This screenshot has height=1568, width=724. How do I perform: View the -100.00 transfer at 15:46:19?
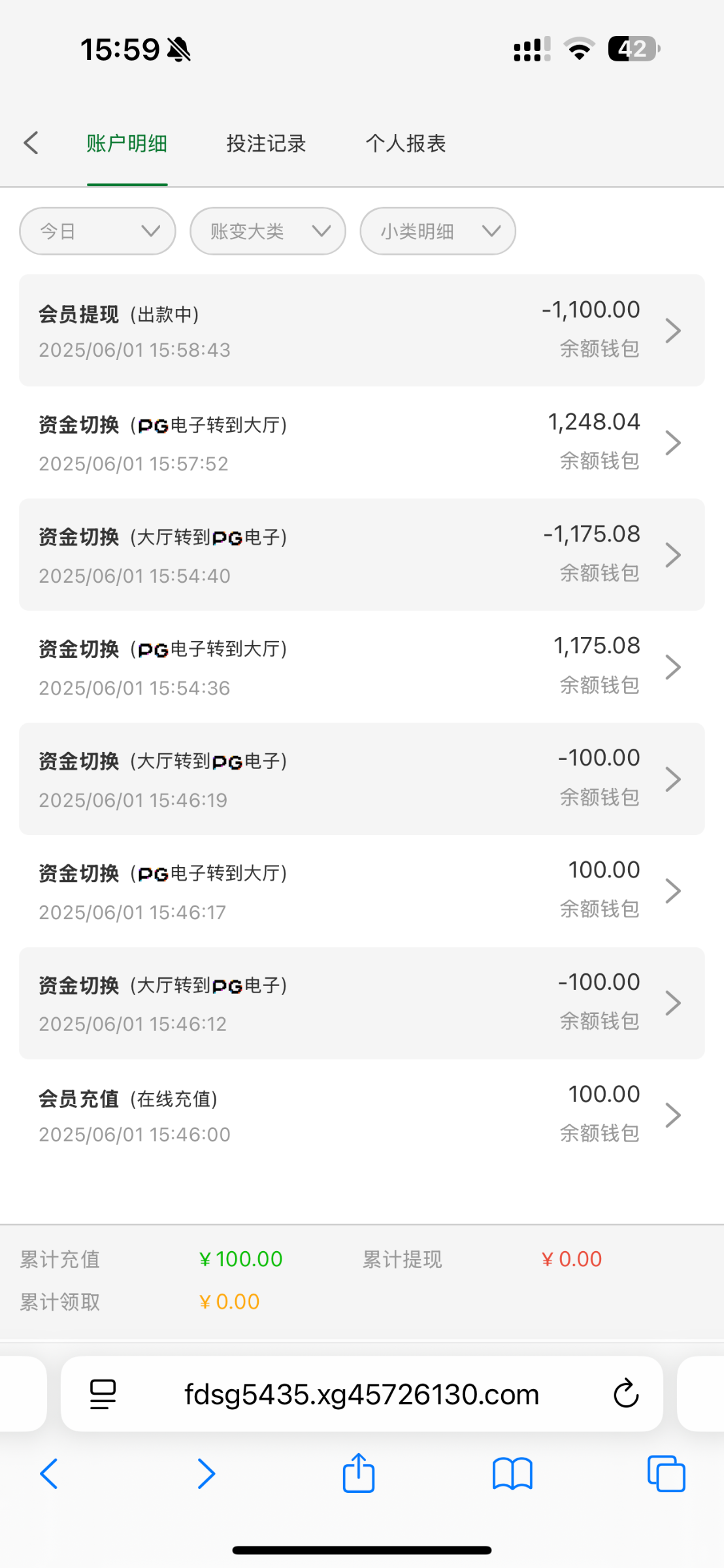pyautogui.click(x=362, y=779)
